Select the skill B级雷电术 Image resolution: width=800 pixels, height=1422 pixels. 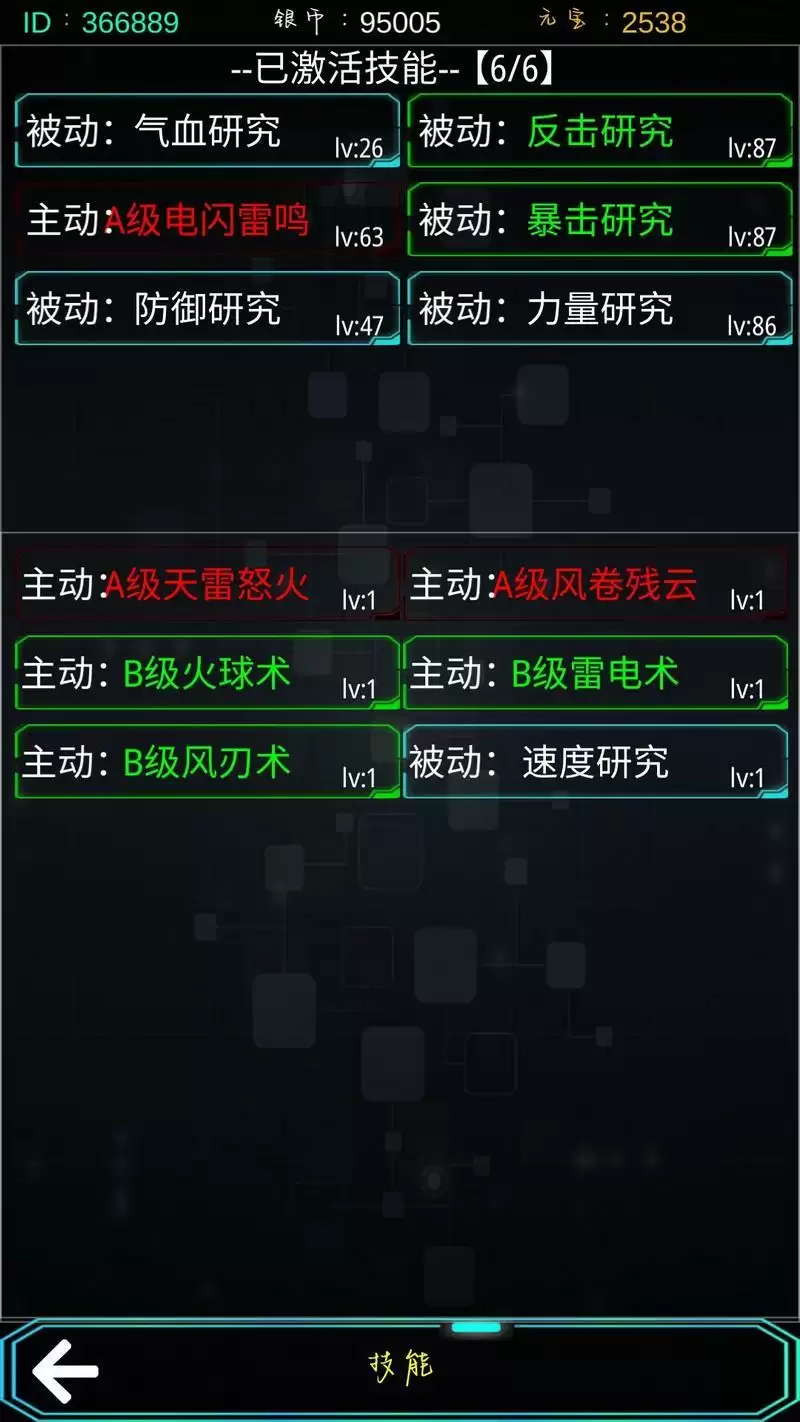[595, 673]
